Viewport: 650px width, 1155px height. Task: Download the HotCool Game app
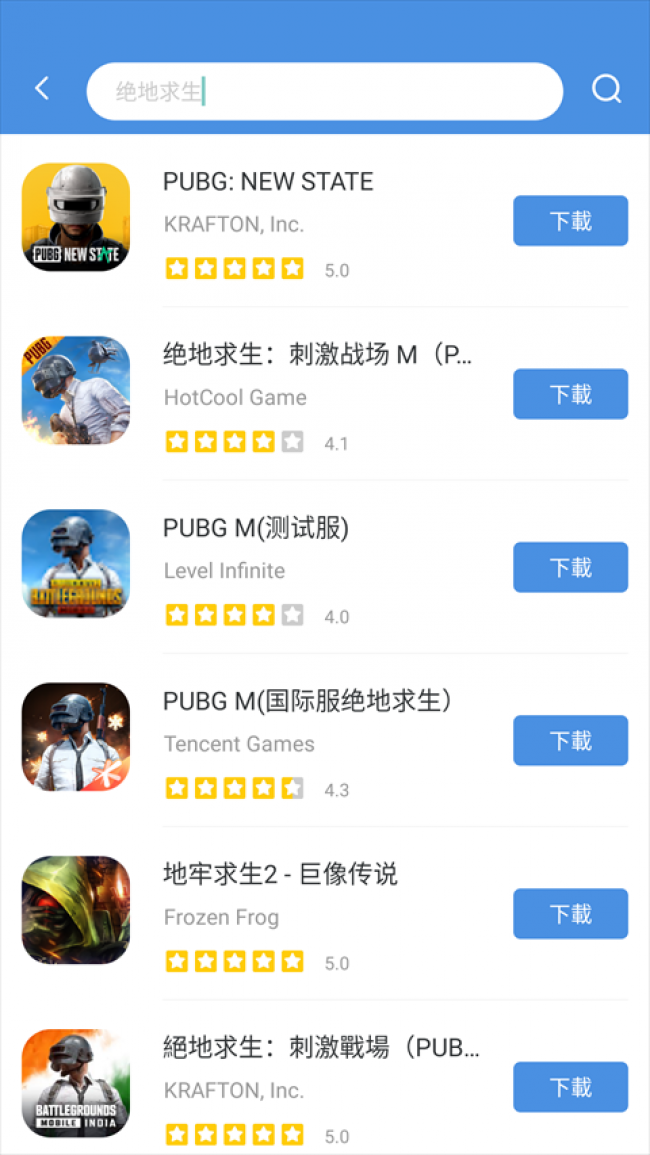click(570, 394)
